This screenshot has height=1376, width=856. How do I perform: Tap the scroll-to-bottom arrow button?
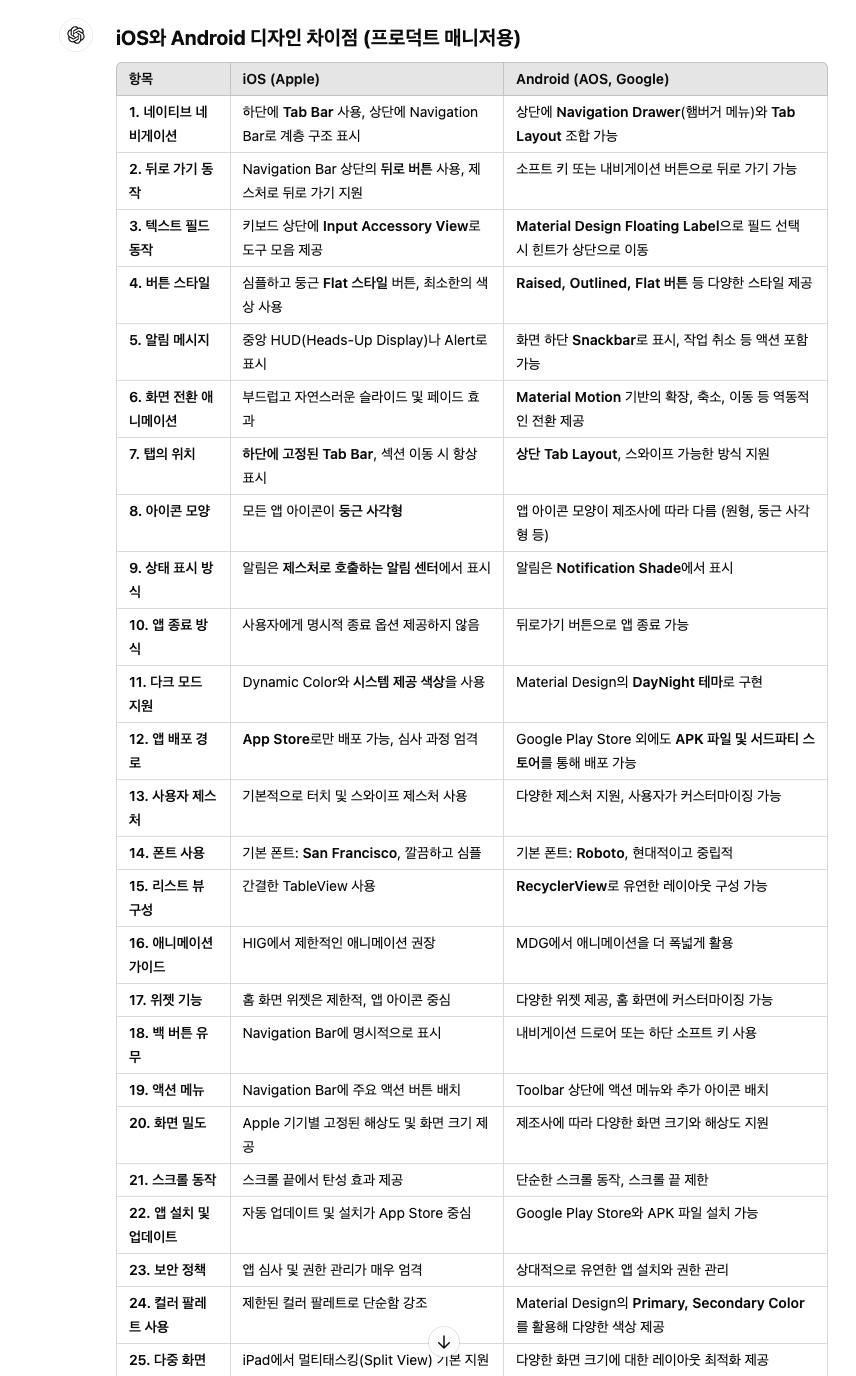pos(444,1342)
